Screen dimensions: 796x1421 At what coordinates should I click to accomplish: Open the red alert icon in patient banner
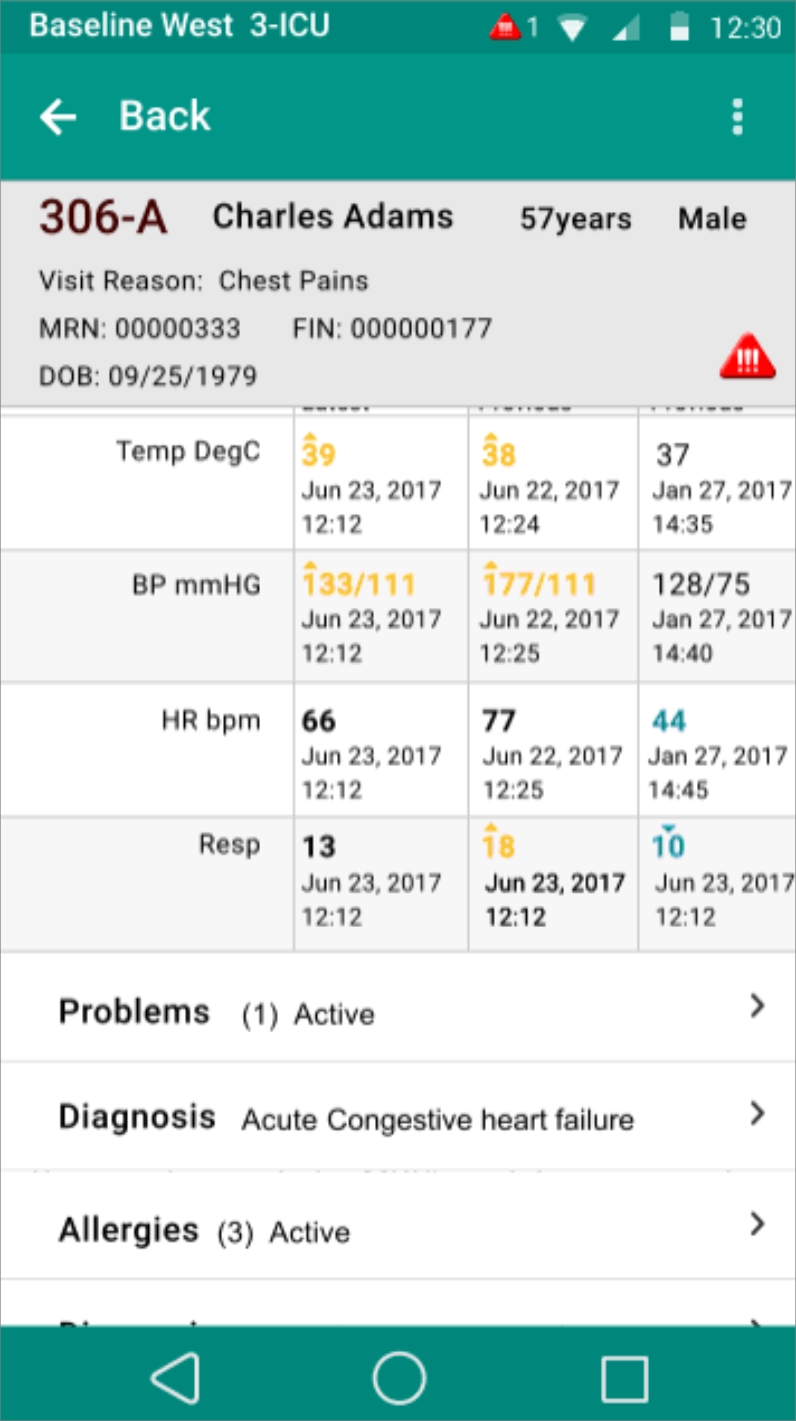[x=747, y=357]
